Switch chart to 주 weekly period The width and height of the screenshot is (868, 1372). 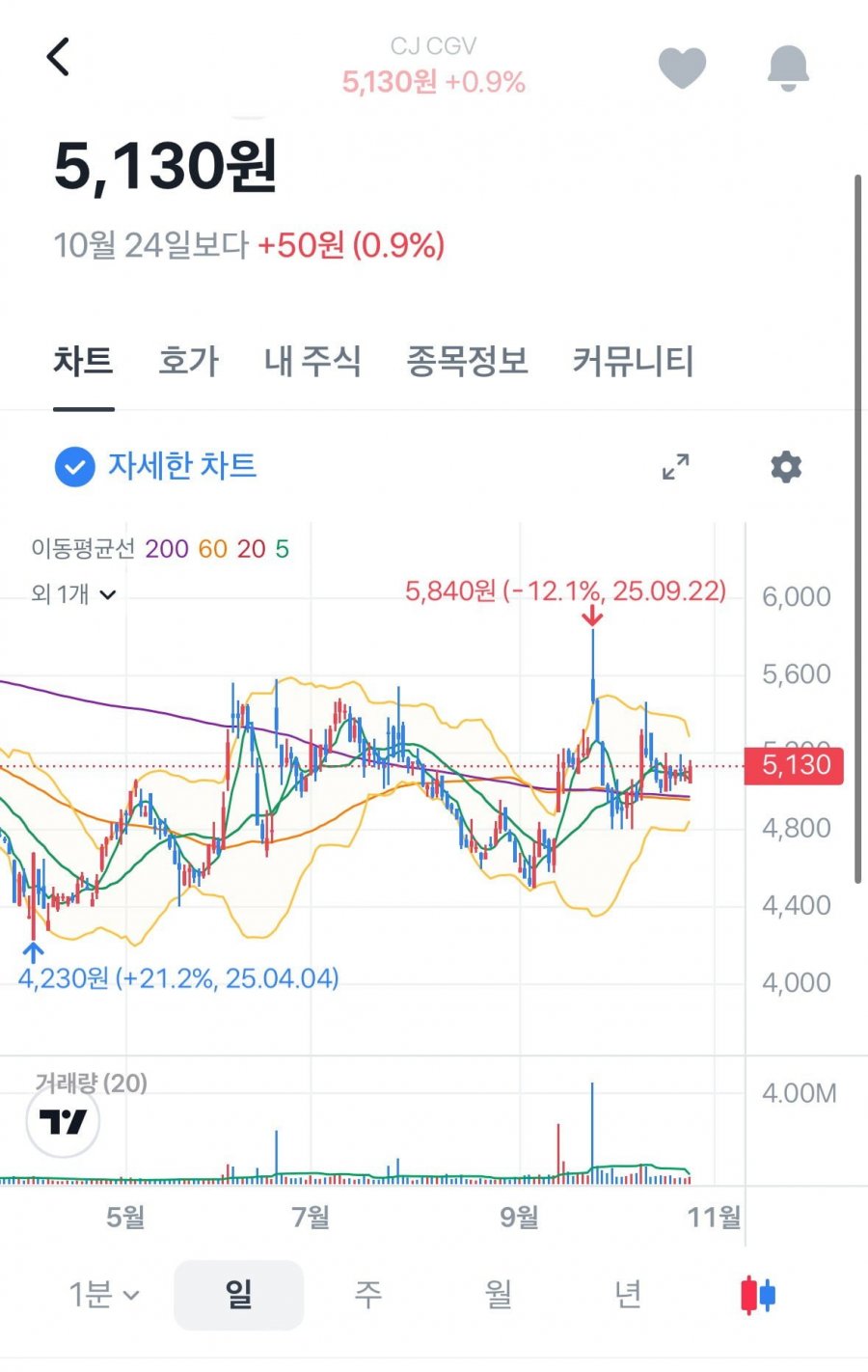(368, 1294)
